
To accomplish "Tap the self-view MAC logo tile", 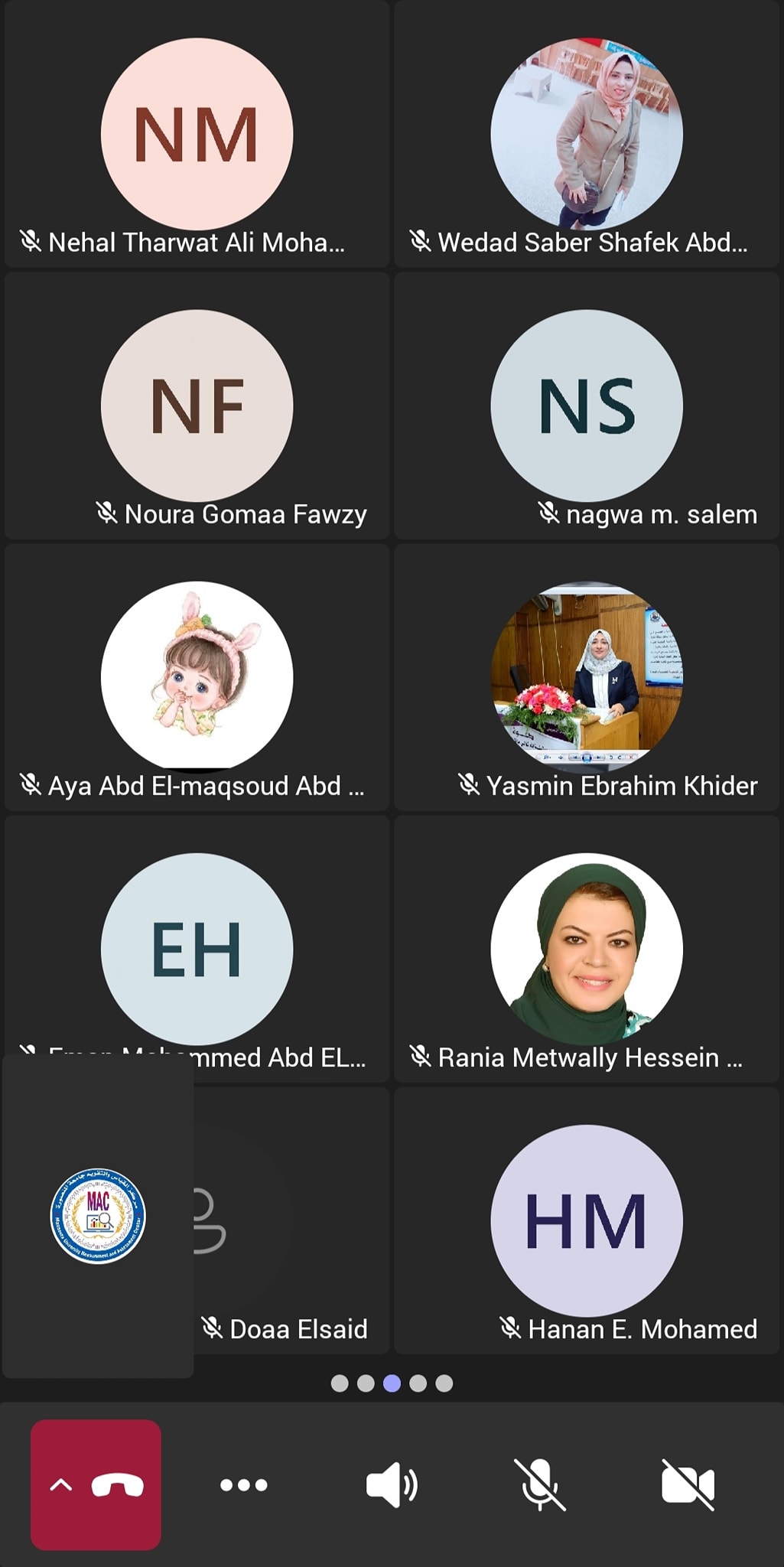I will click(x=98, y=1216).
